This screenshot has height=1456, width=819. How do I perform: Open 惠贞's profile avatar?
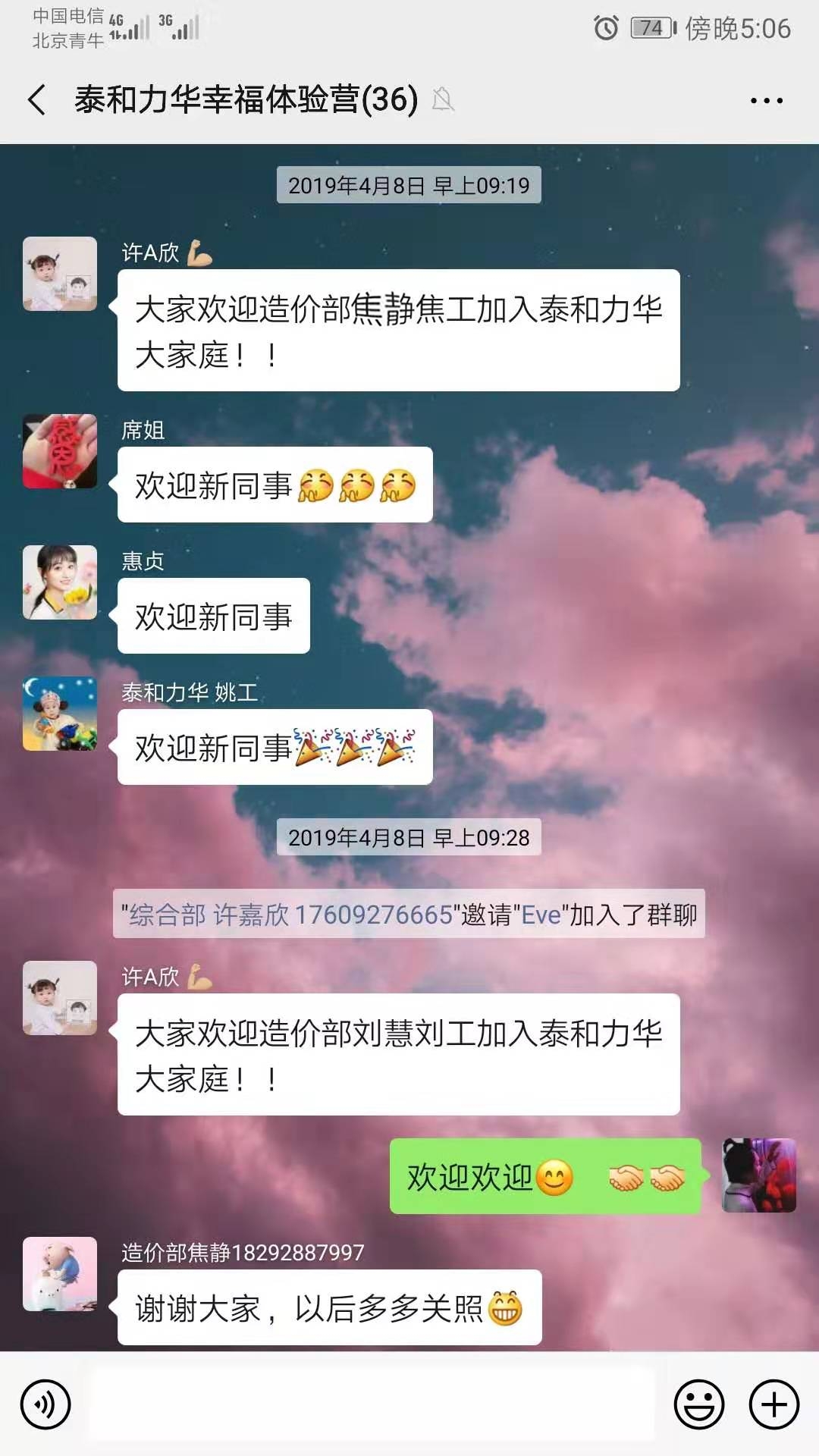[60, 582]
